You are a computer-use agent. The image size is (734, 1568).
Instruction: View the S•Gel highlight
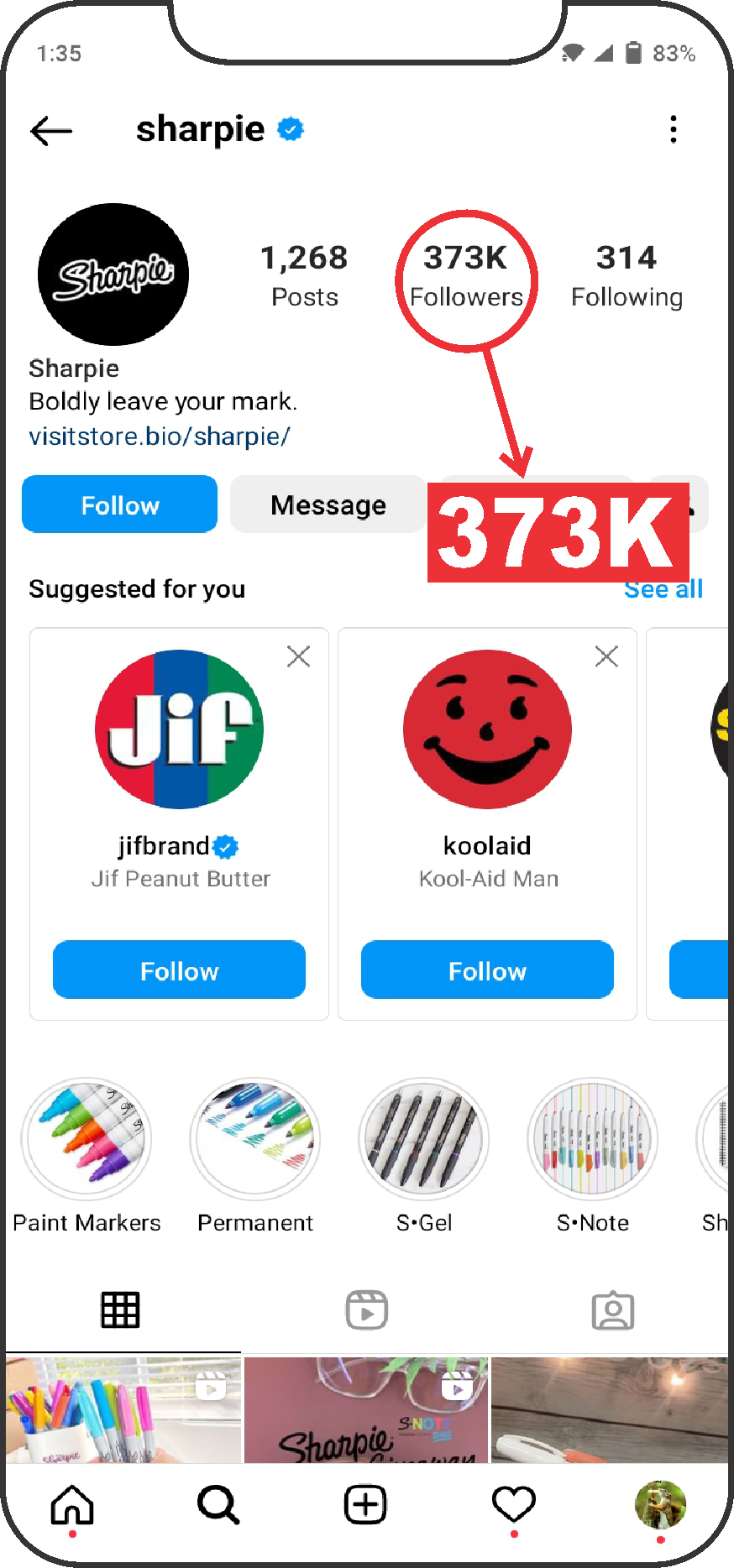(424, 1138)
